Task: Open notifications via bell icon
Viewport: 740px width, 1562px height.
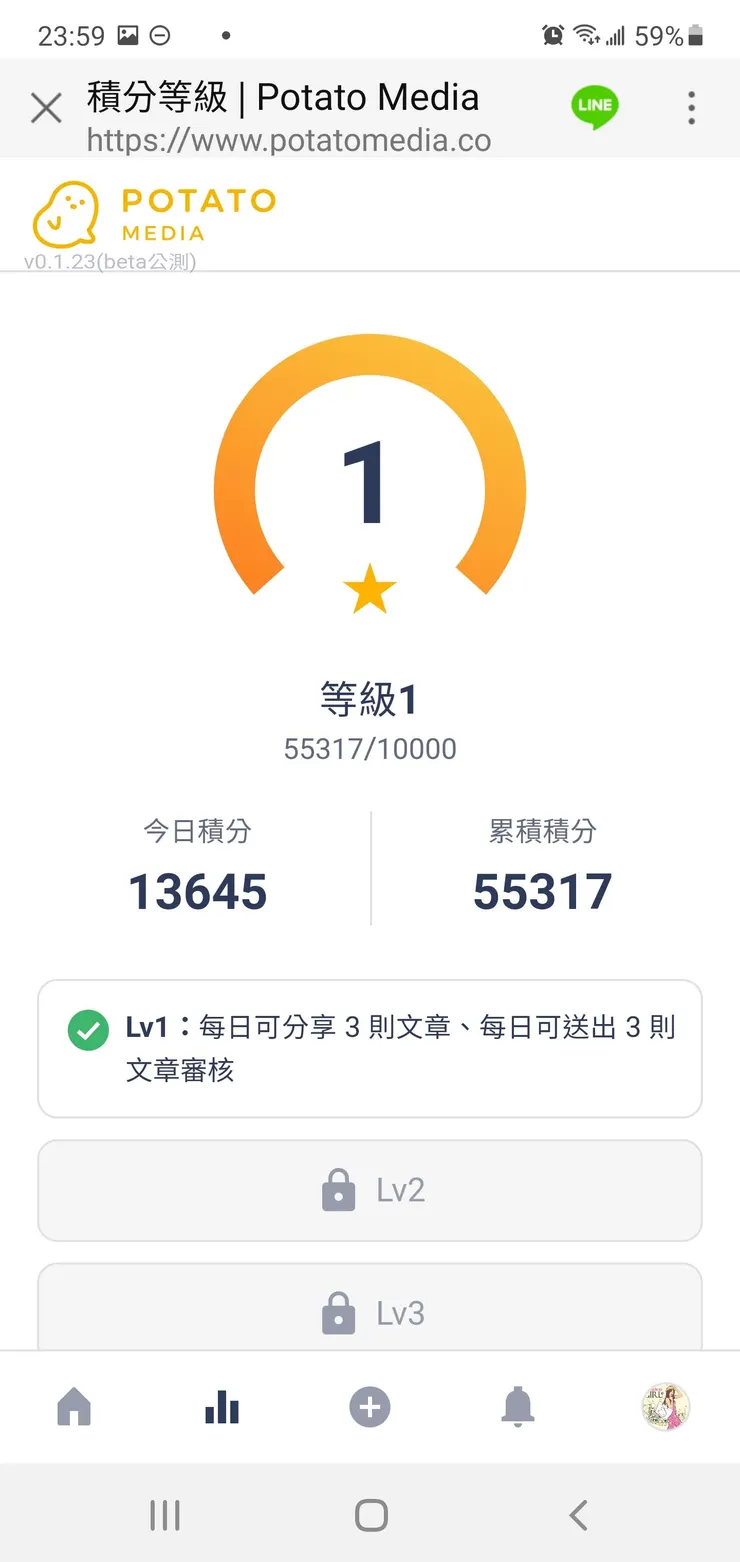Action: (517, 1407)
